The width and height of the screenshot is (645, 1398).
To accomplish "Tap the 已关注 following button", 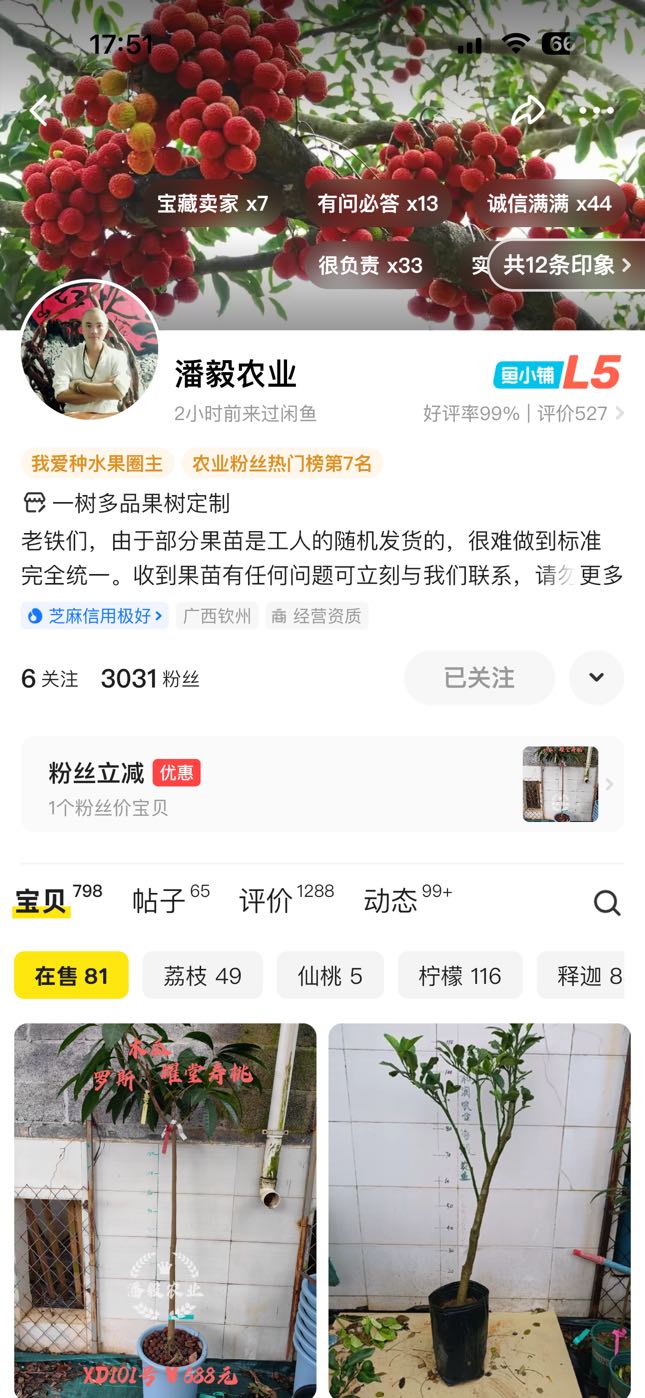I will click(x=479, y=678).
